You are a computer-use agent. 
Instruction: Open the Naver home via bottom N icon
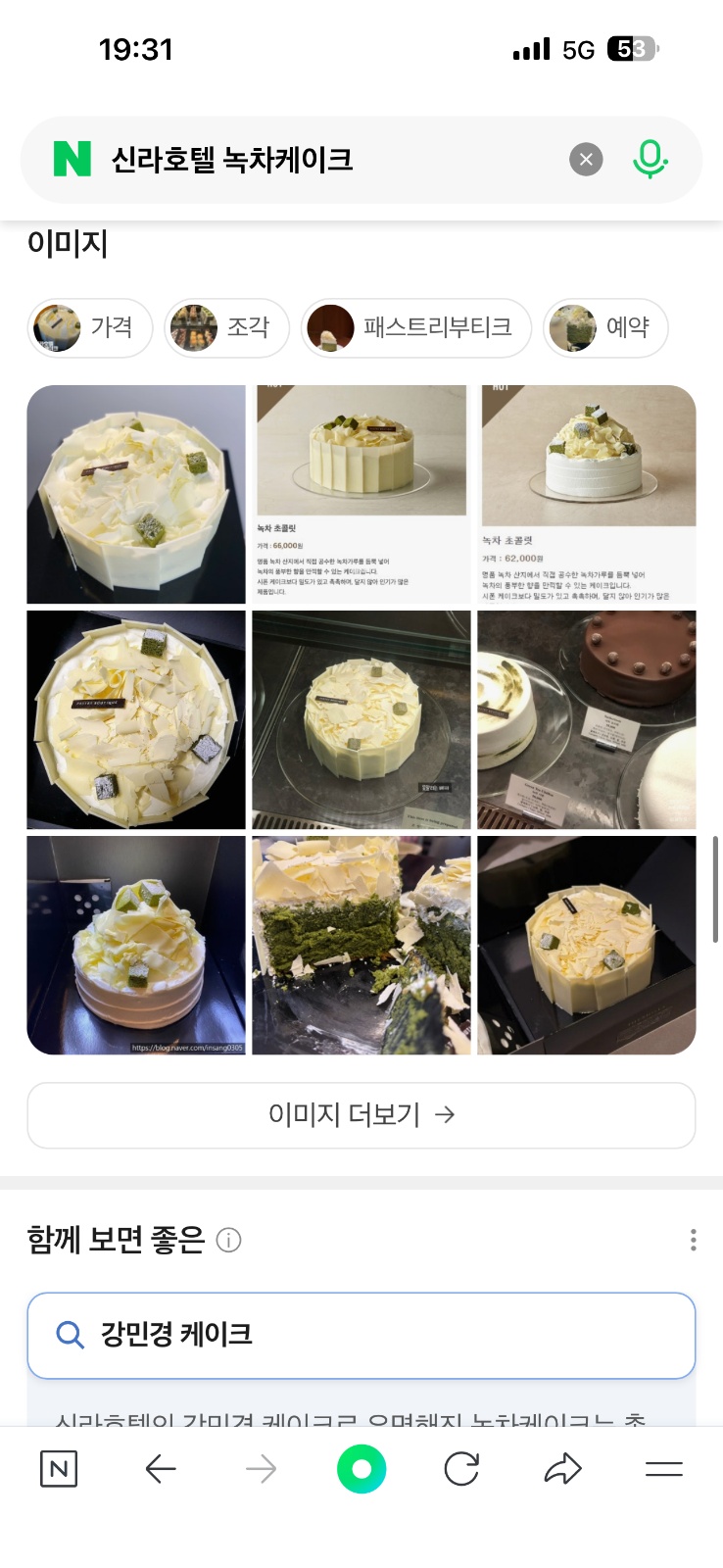pyautogui.click(x=59, y=1468)
